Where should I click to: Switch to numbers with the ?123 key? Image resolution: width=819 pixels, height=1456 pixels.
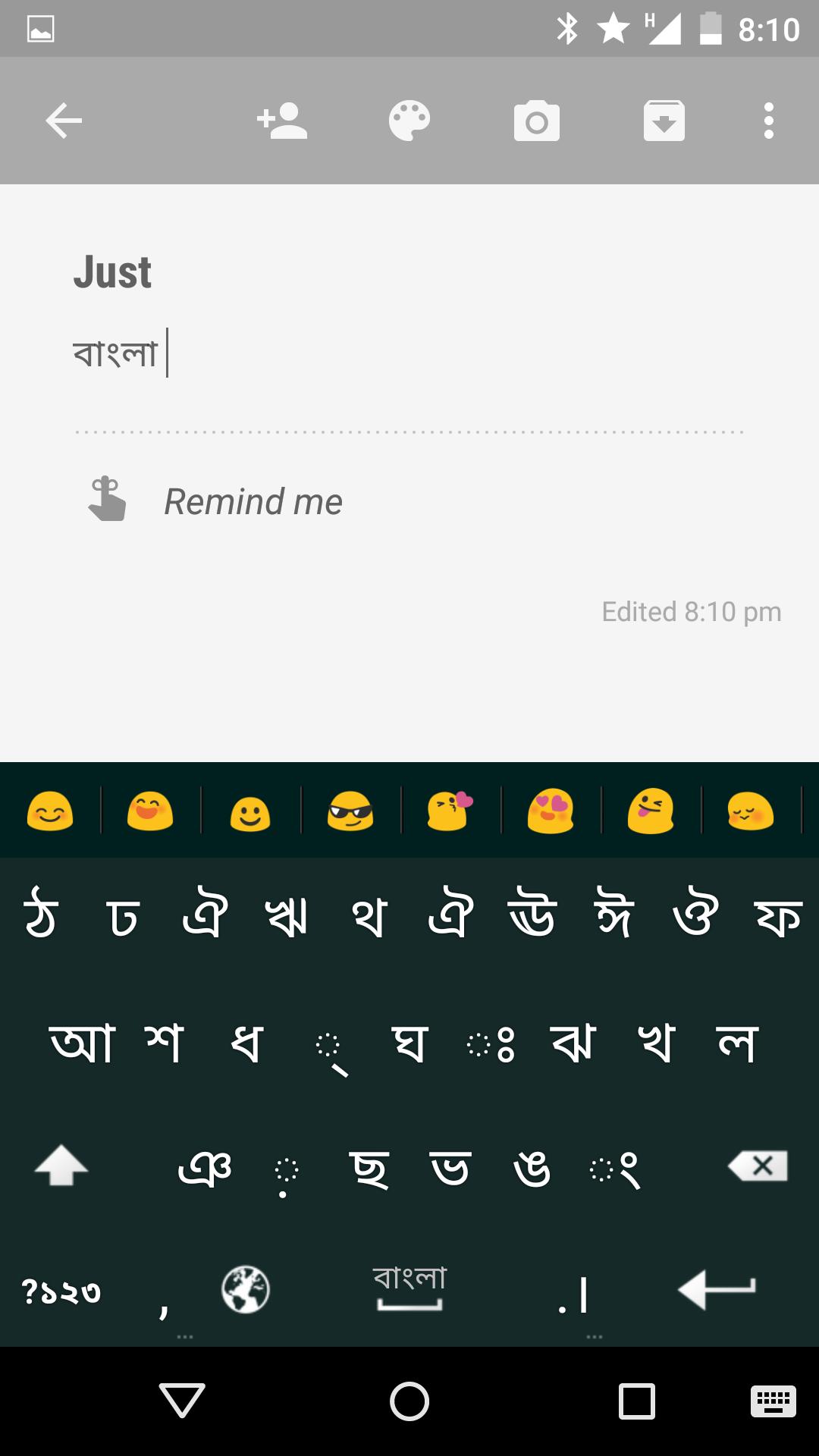click(x=61, y=1289)
